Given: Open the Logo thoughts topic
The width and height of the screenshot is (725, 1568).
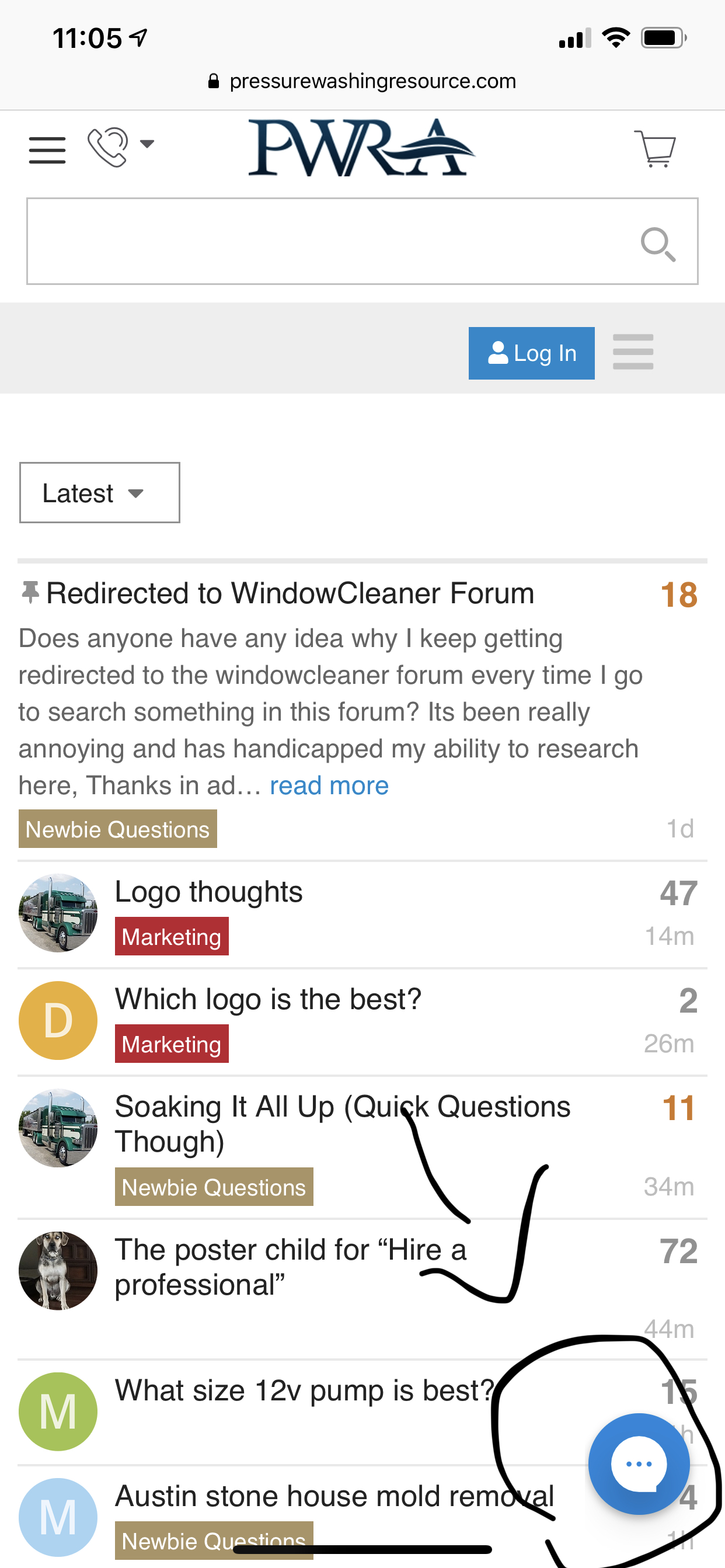Looking at the screenshot, I should 208,892.
